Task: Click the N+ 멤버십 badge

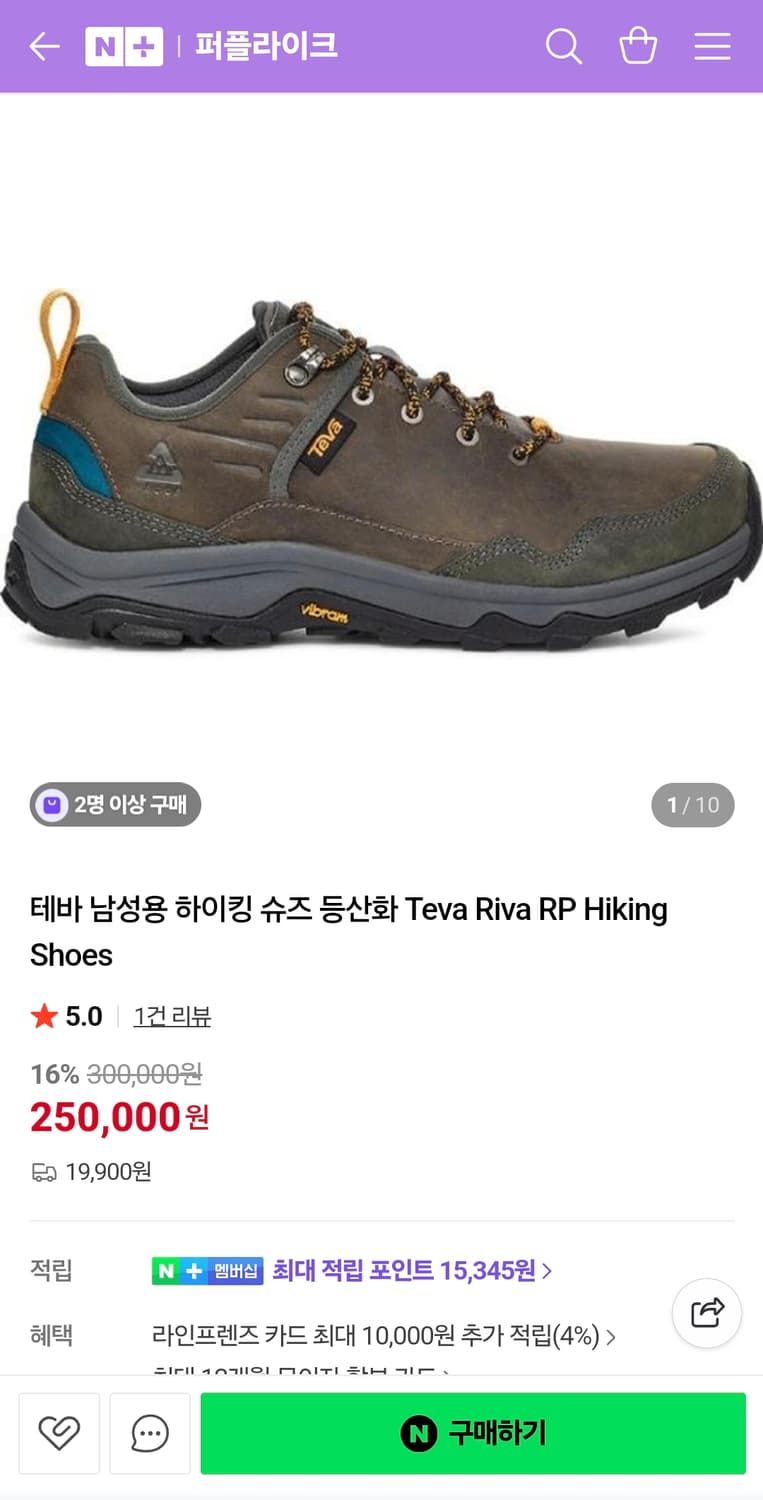Action: tap(207, 1268)
